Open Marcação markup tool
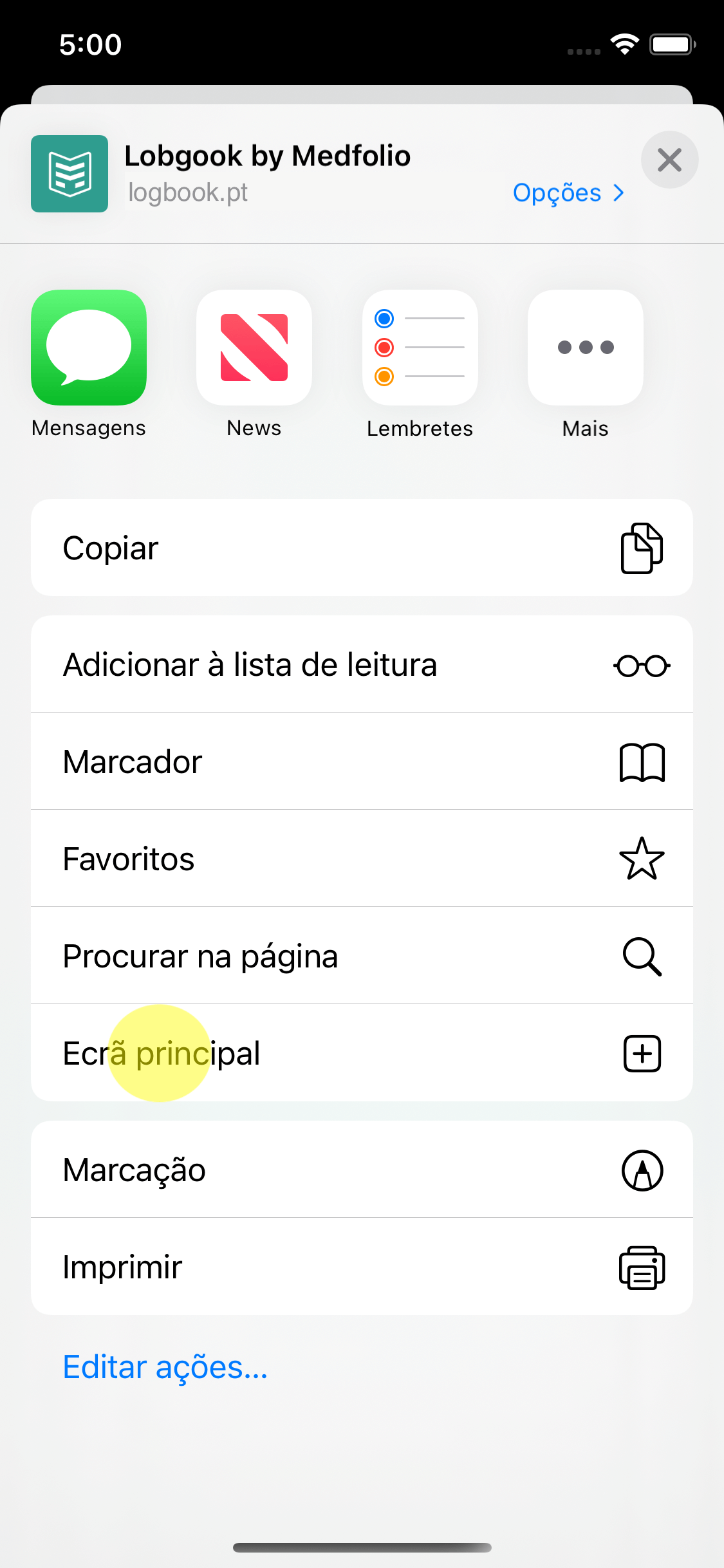The height and width of the screenshot is (1568, 724). [362, 1170]
